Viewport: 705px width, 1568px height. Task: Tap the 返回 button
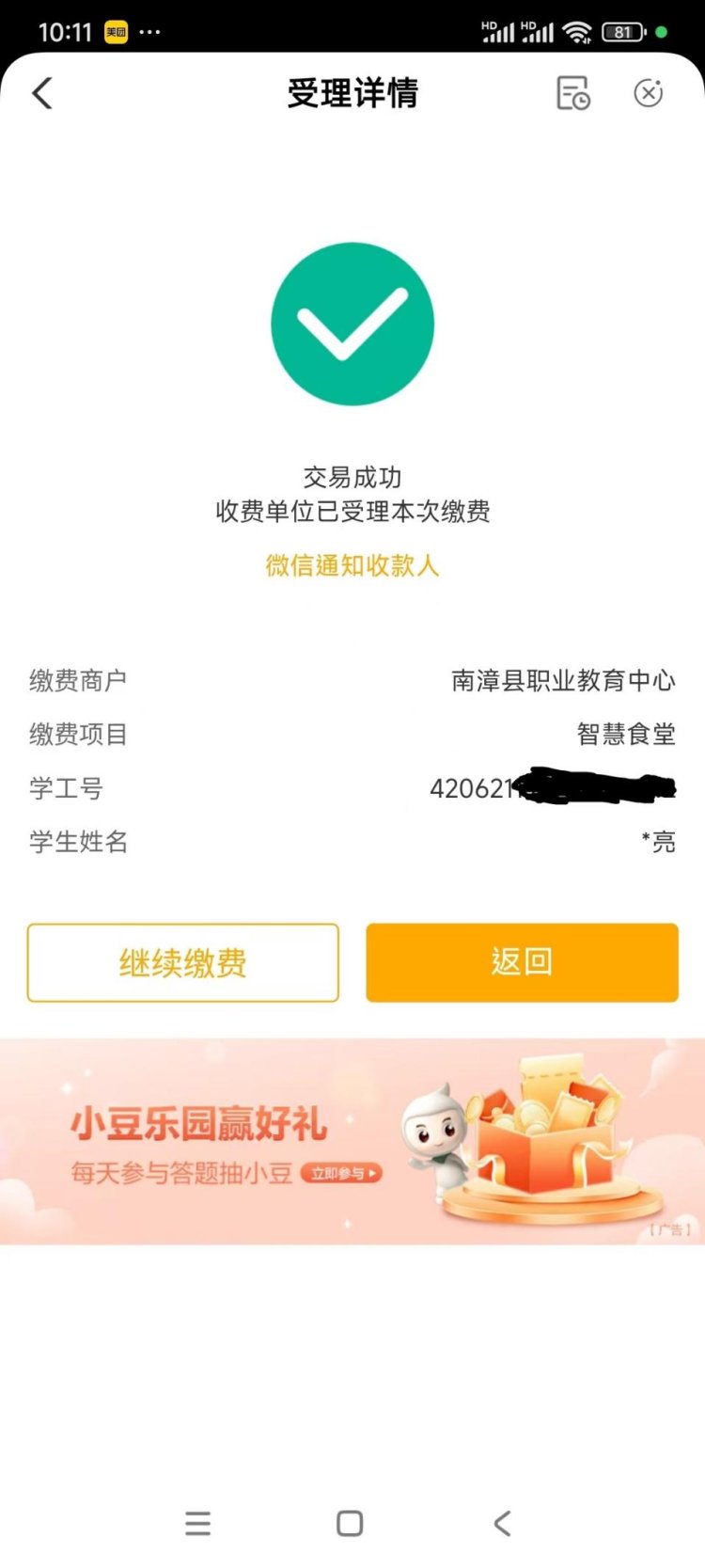click(522, 962)
